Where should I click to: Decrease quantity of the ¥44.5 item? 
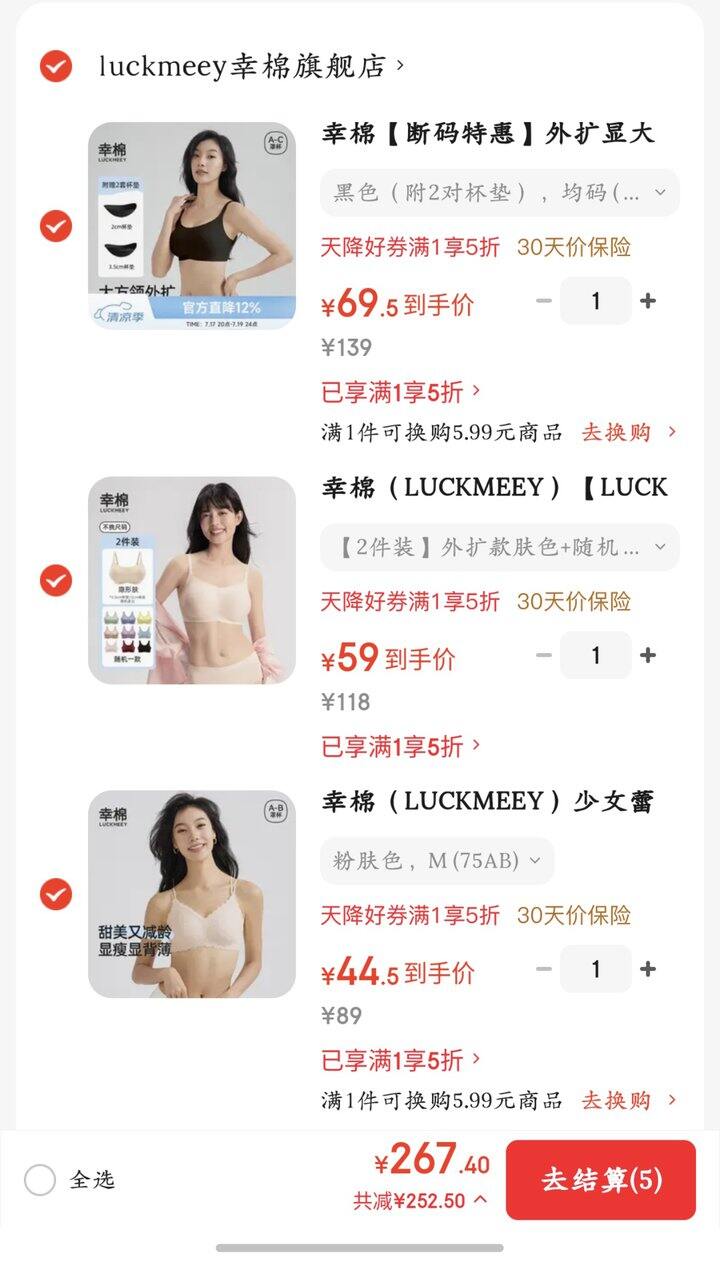pyautogui.click(x=544, y=969)
